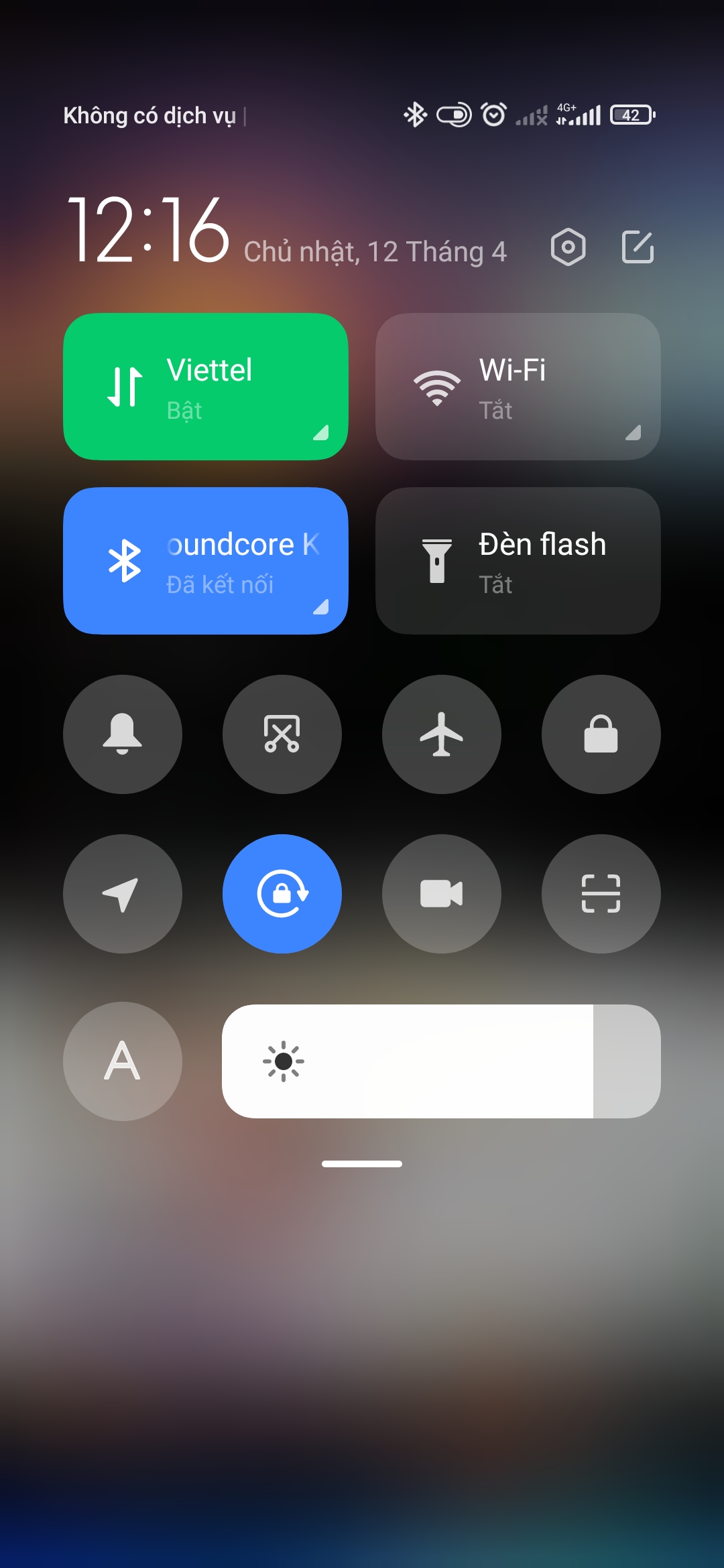Turn off rotation lock

point(282,894)
